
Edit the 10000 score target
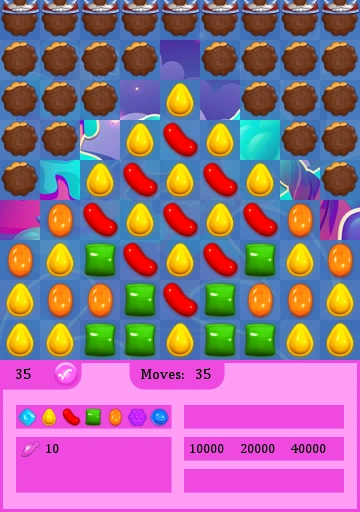pos(207,449)
